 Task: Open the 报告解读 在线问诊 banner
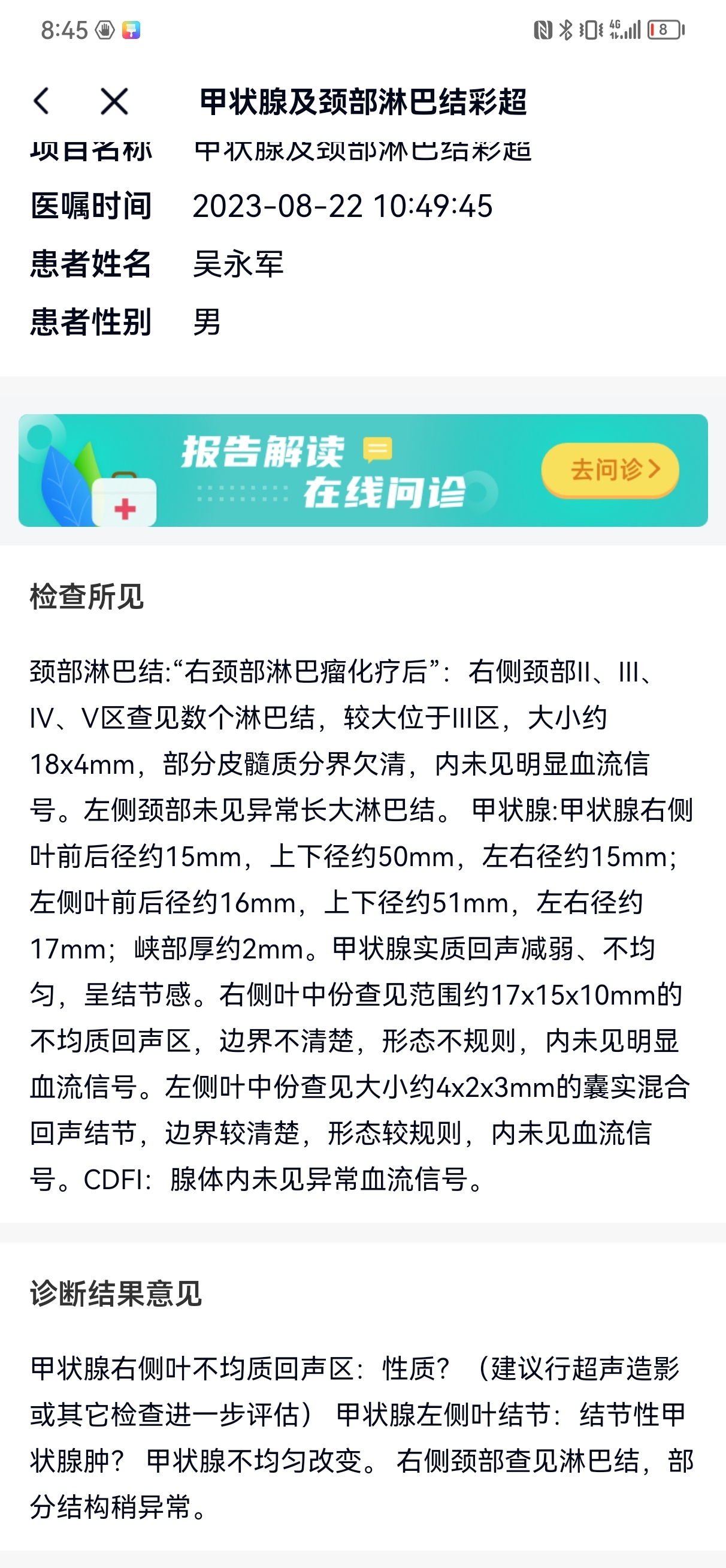coord(362,470)
